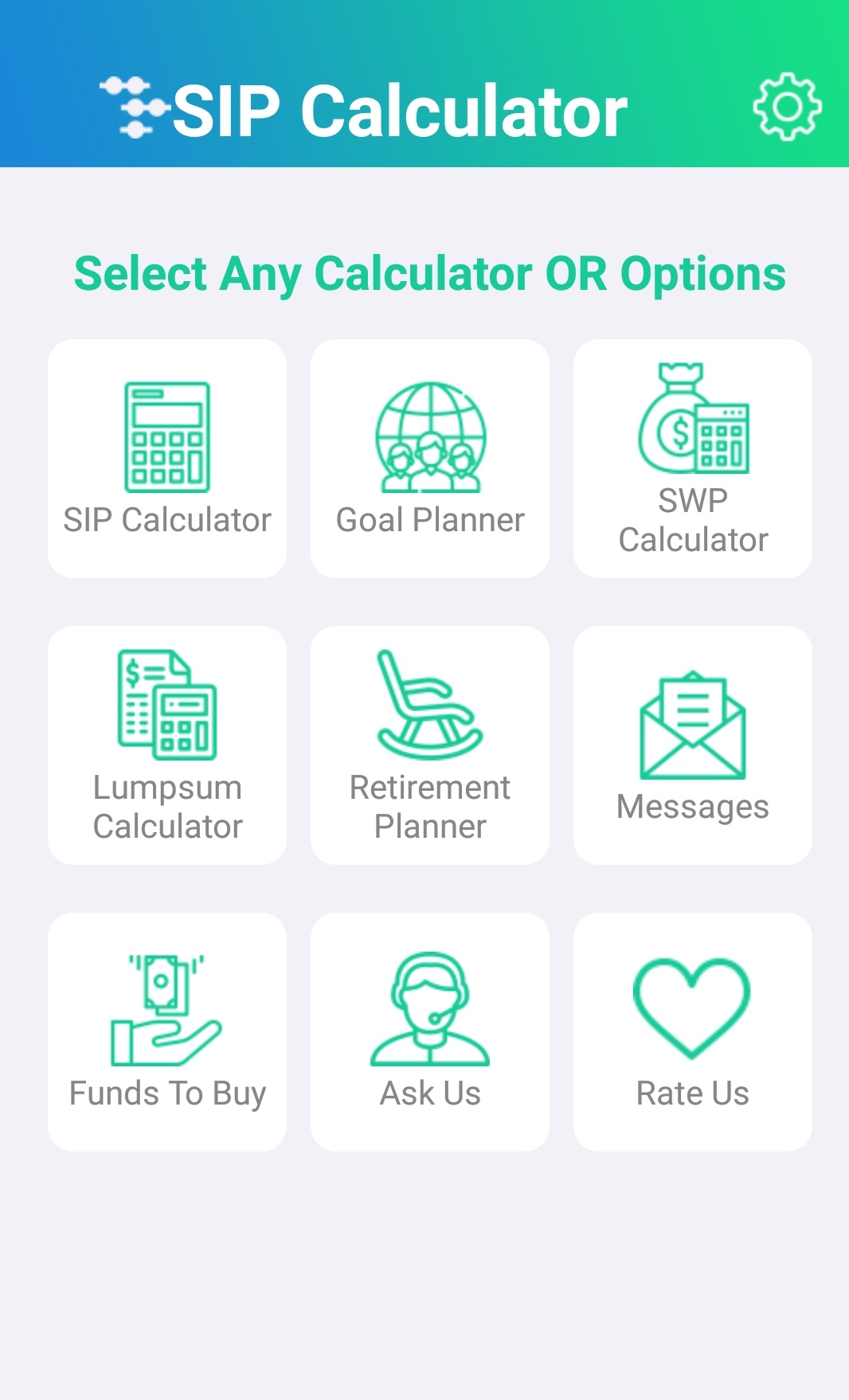This screenshot has height=1400, width=849.
Task: Open the SWP Calculator
Action: pyautogui.click(x=693, y=459)
